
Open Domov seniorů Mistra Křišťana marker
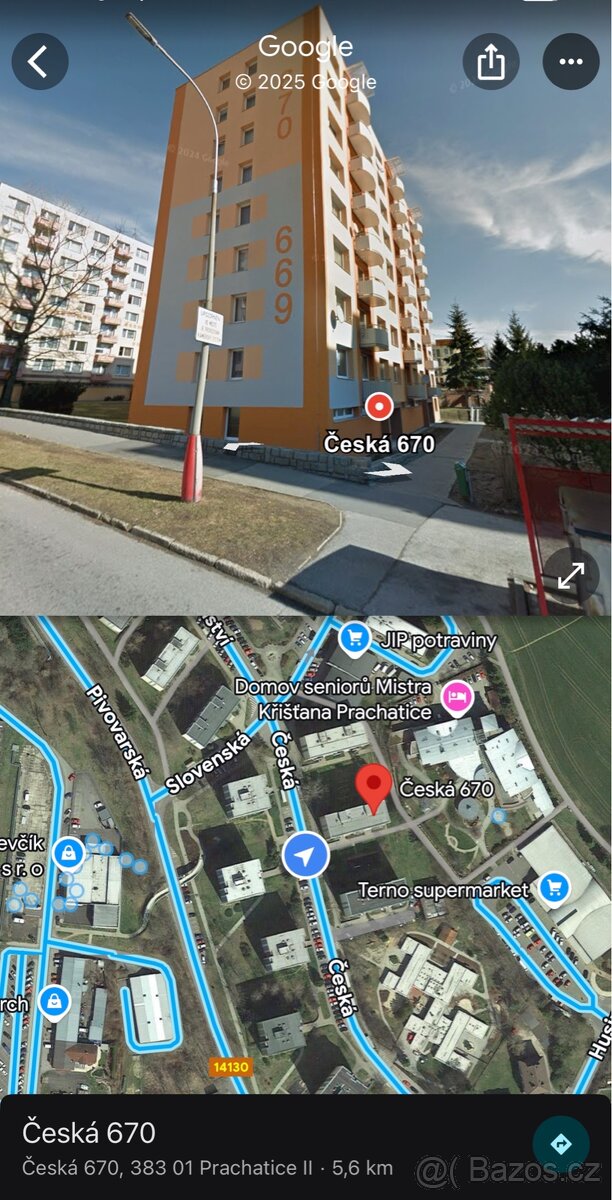pos(458,697)
